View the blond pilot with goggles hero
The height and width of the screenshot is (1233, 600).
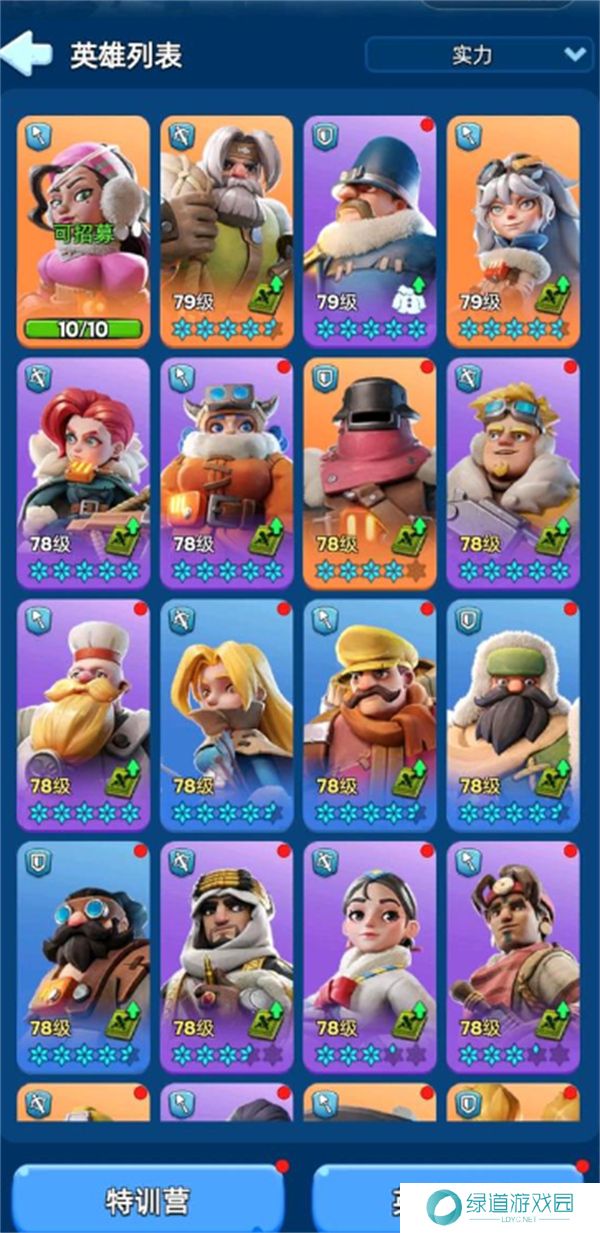coord(512,470)
